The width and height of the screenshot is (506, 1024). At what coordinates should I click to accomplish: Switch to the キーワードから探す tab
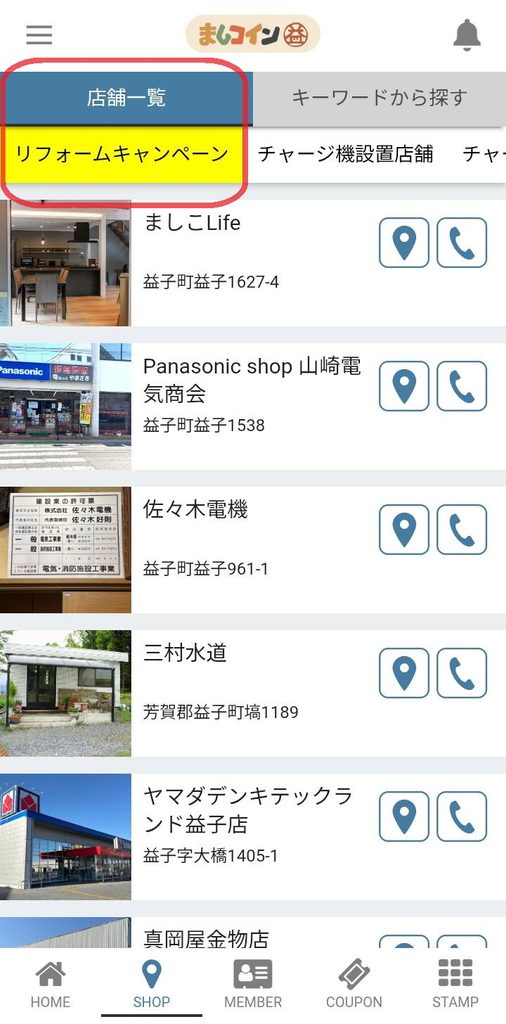(379, 98)
